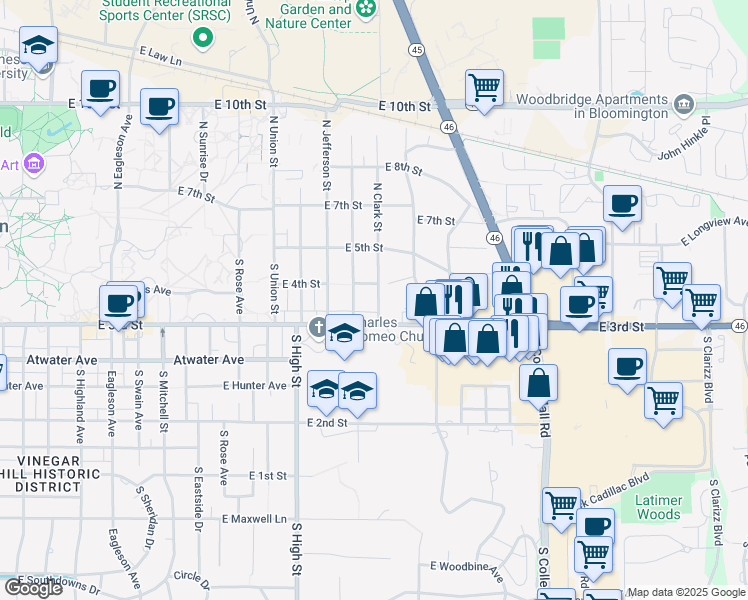Tap the coffee cup marker just below Cadillac Blvd
Screen dimensions: 748x600
(x=596, y=526)
